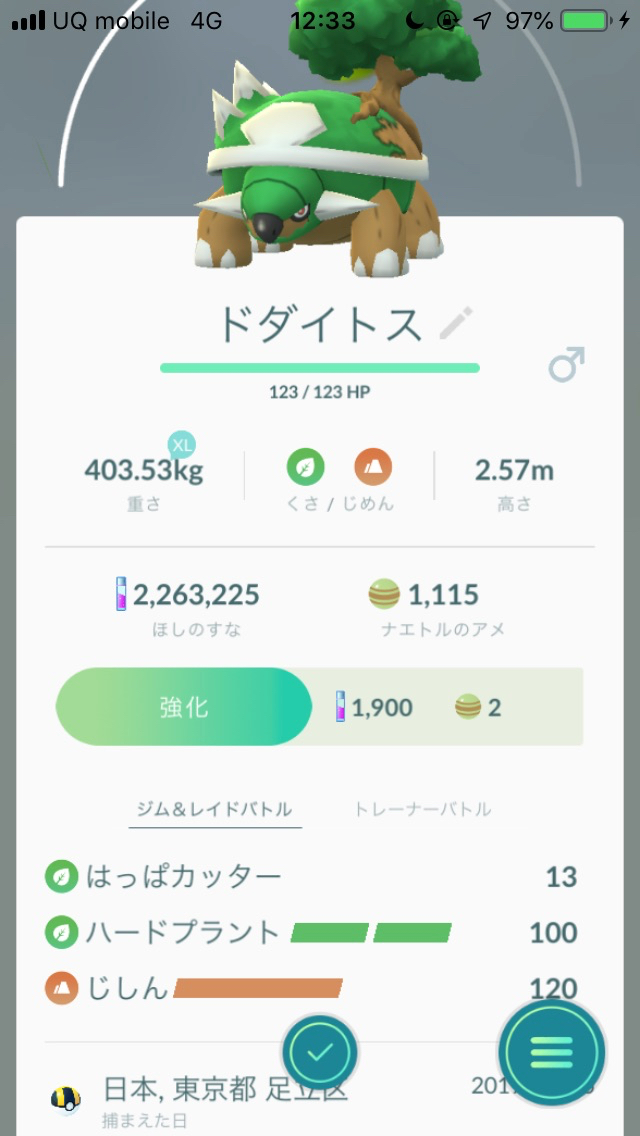The width and height of the screenshot is (640, 1136).
Task: Tap the round checkmark button
Action: [x=320, y=1052]
